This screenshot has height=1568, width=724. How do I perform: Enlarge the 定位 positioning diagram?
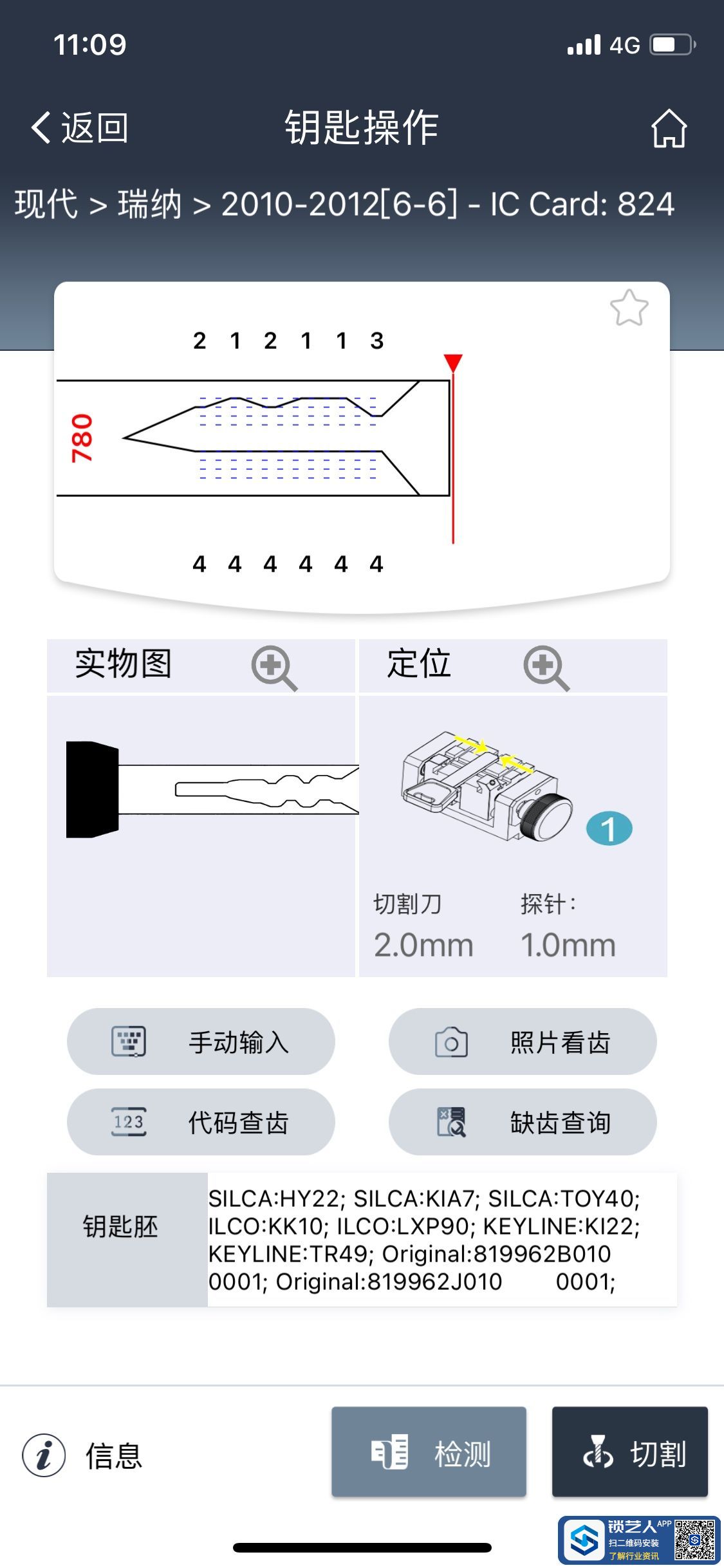pyautogui.click(x=546, y=667)
